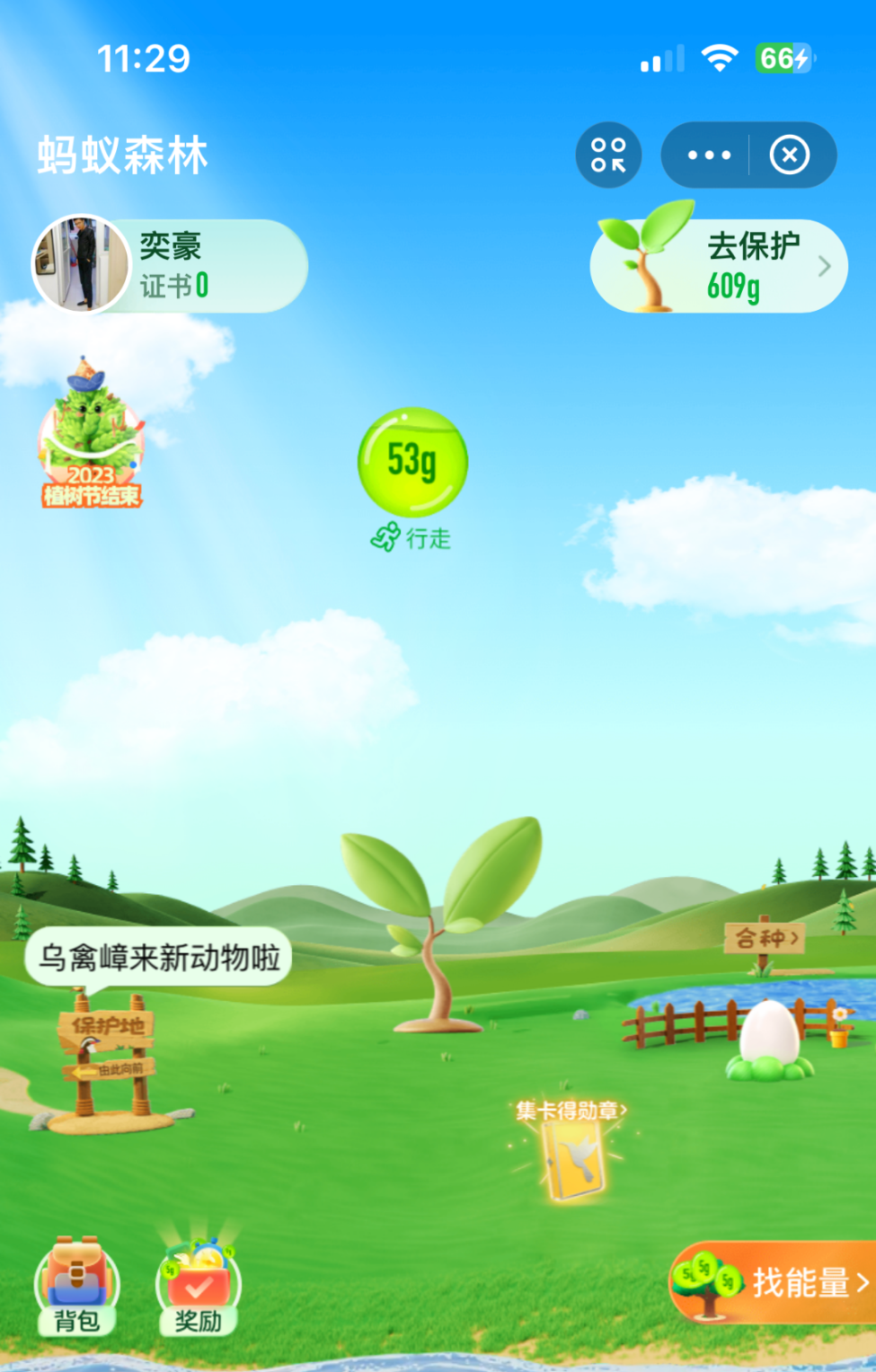Open the 合种 co-planting signpost
The width and height of the screenshot is (876, 1372).
[x=765, y=939]
